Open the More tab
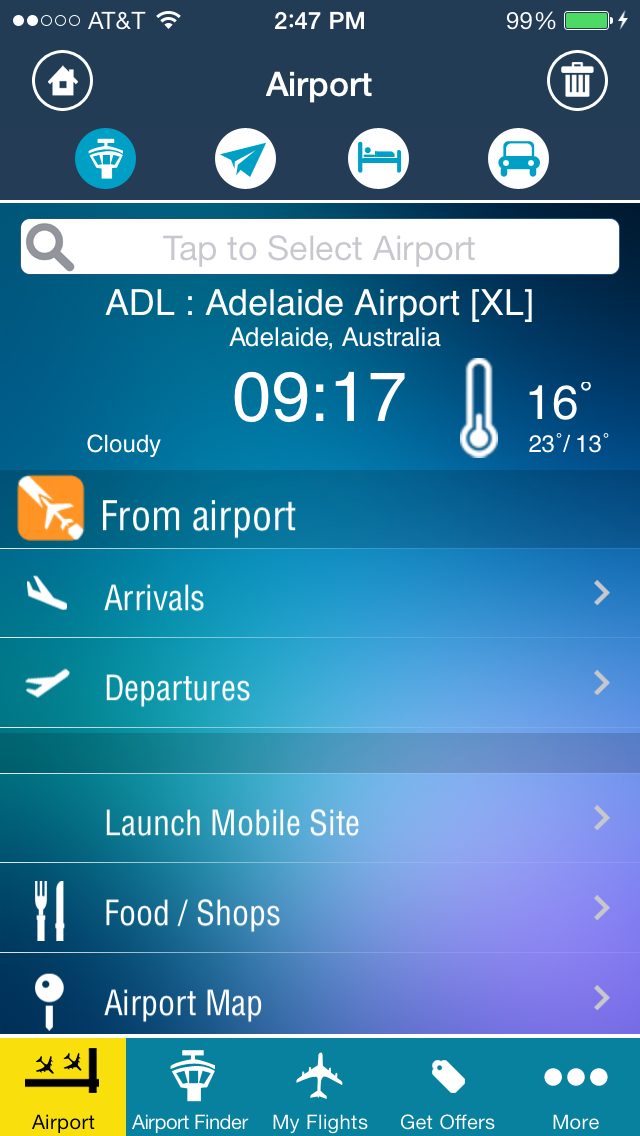 pos(576,1087)
